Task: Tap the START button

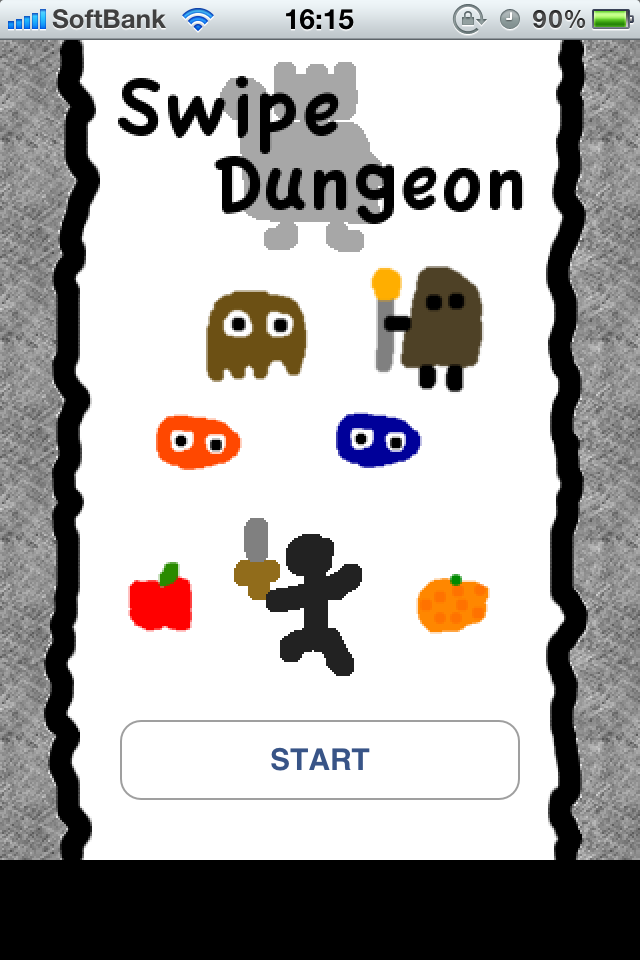Action: click(x=320, y=760)
